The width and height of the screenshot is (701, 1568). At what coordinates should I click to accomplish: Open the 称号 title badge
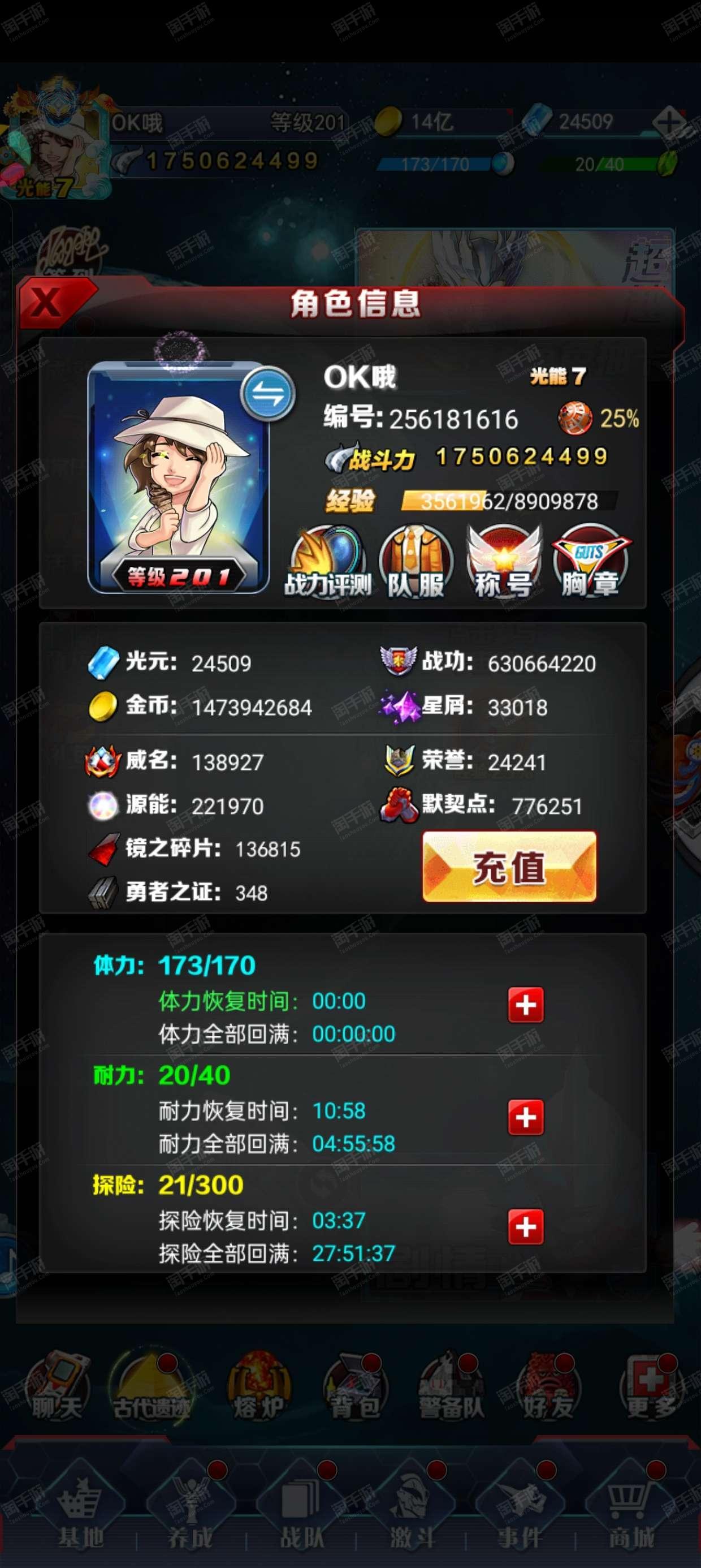(x=504, y=562)
